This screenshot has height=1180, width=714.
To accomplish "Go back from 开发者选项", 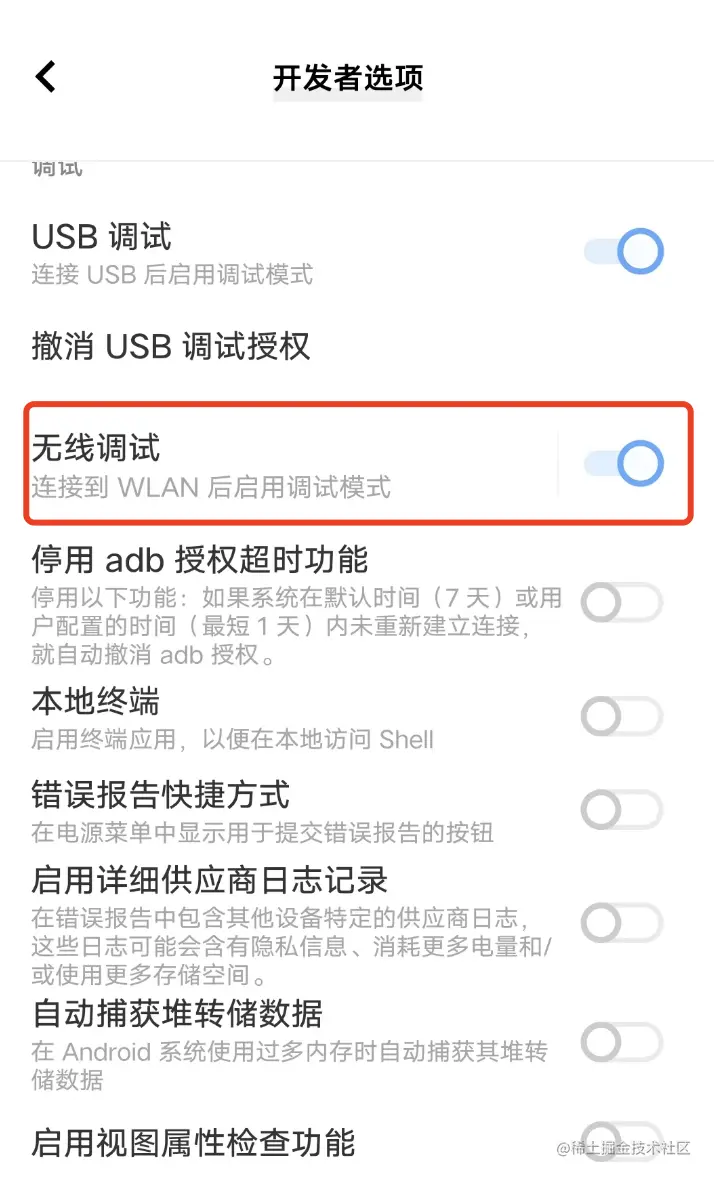I will coord(46,77).
